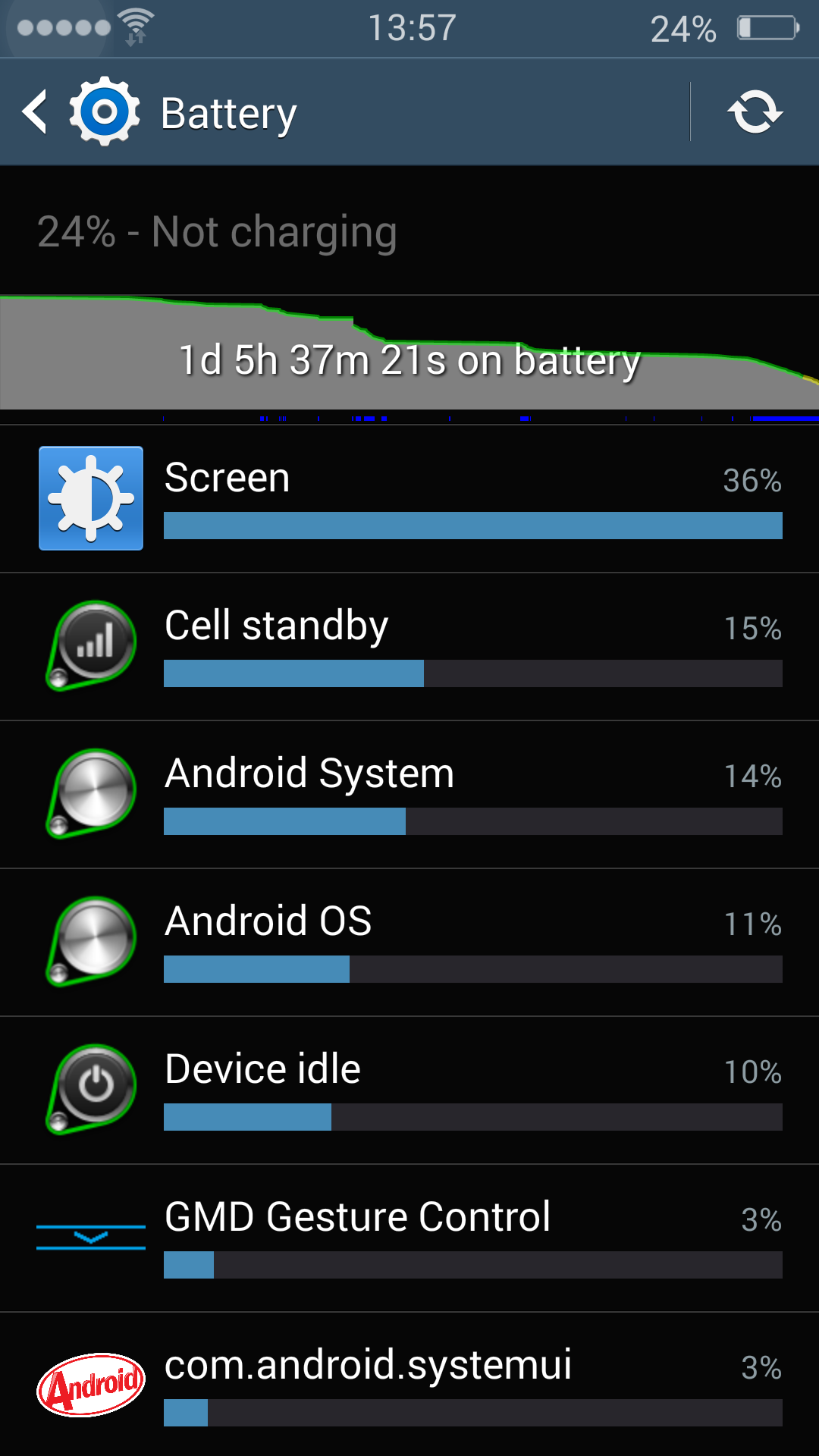Refresh the battery usage stats

(x=755, y=112)
